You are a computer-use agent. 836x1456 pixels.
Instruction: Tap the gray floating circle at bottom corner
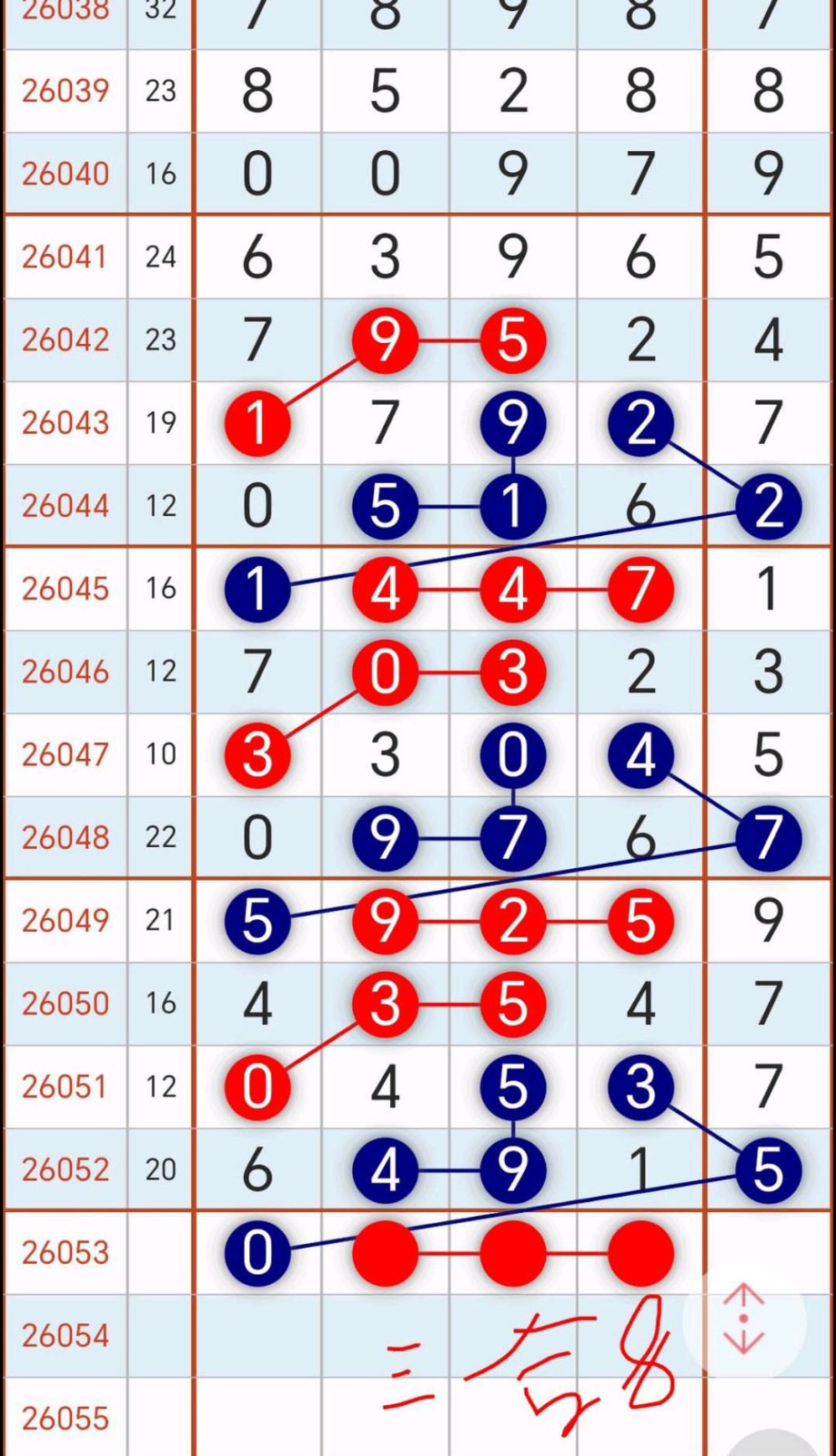(x=776, y=1444)
